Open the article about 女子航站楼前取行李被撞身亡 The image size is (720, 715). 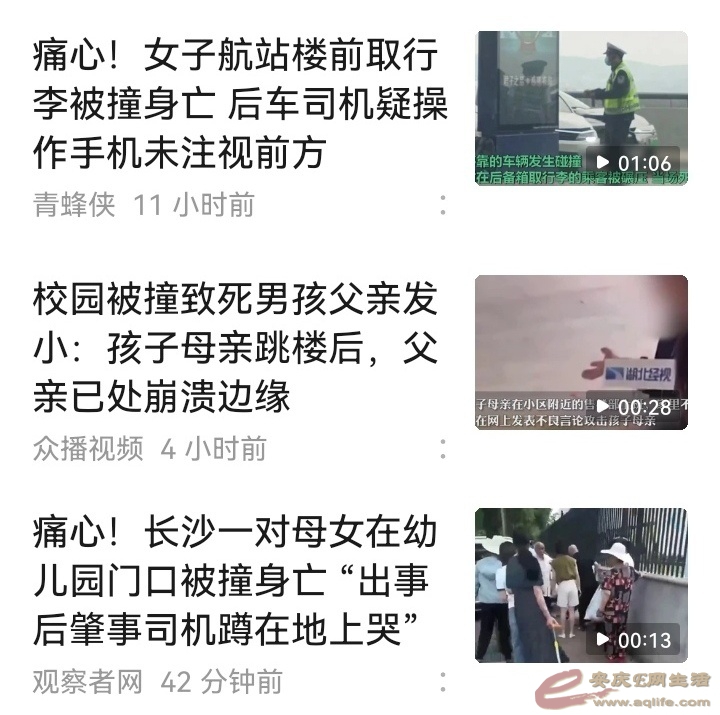[240, 104]
